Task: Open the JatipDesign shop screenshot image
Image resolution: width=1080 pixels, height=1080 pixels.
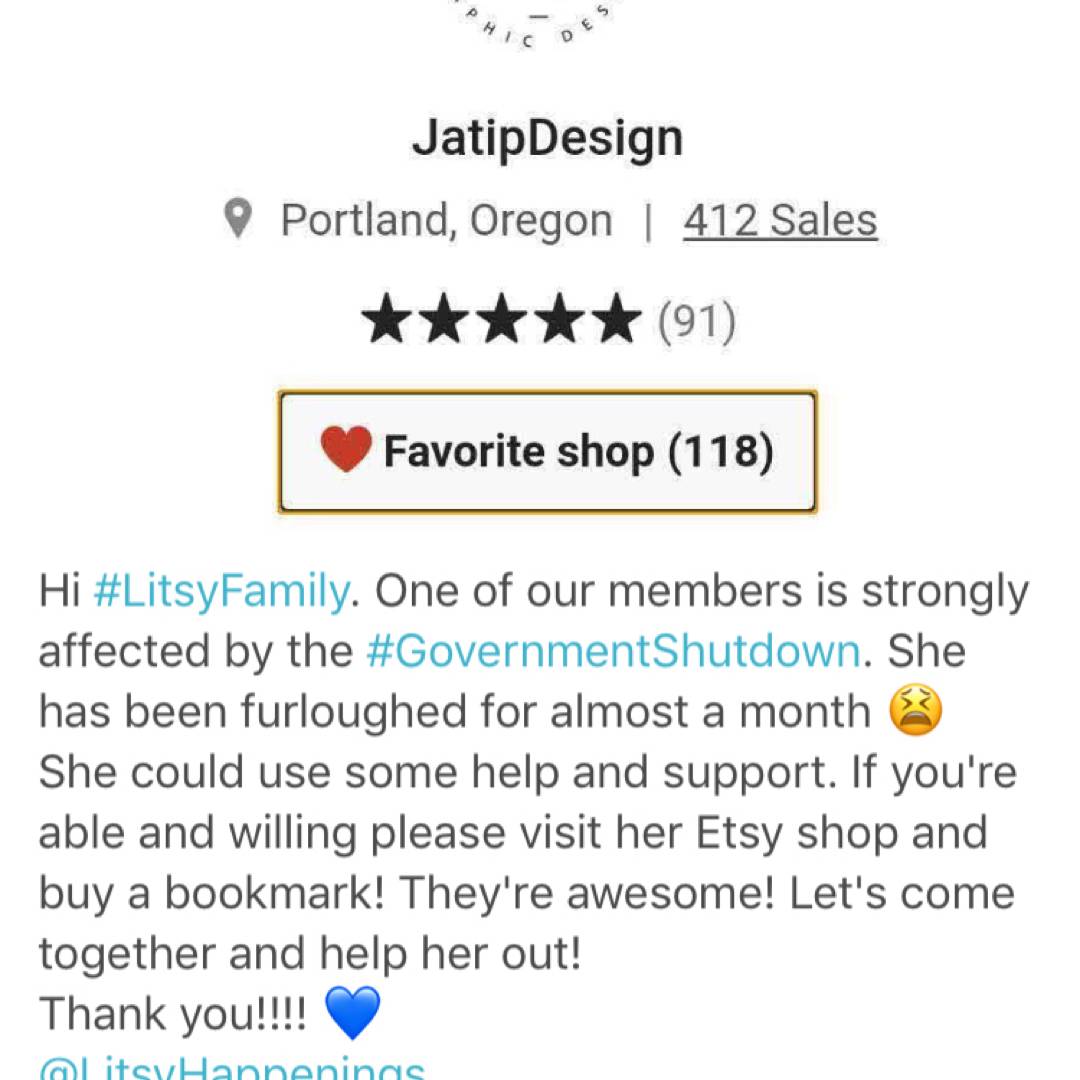Action: 547,270
